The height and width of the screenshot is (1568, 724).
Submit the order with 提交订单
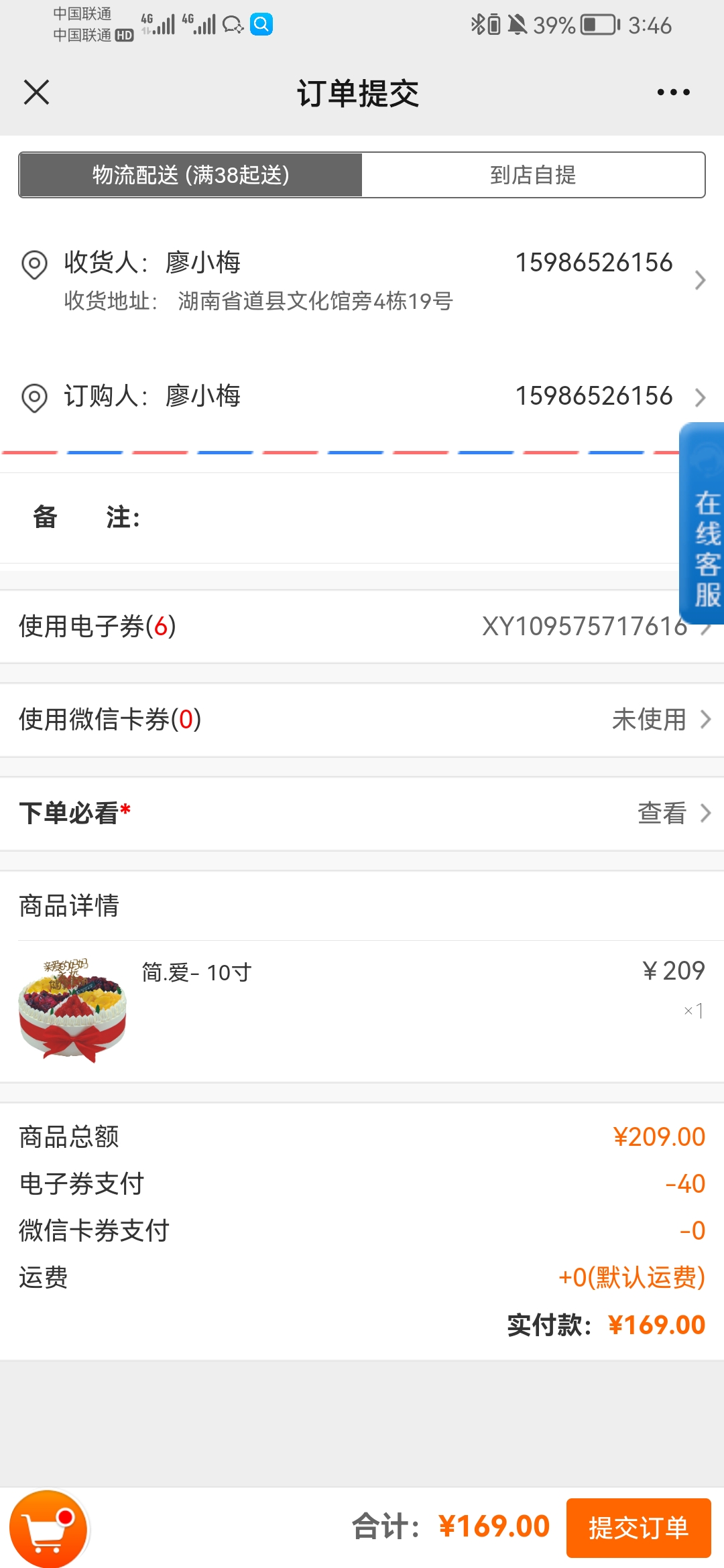[x=638, y=1528]
